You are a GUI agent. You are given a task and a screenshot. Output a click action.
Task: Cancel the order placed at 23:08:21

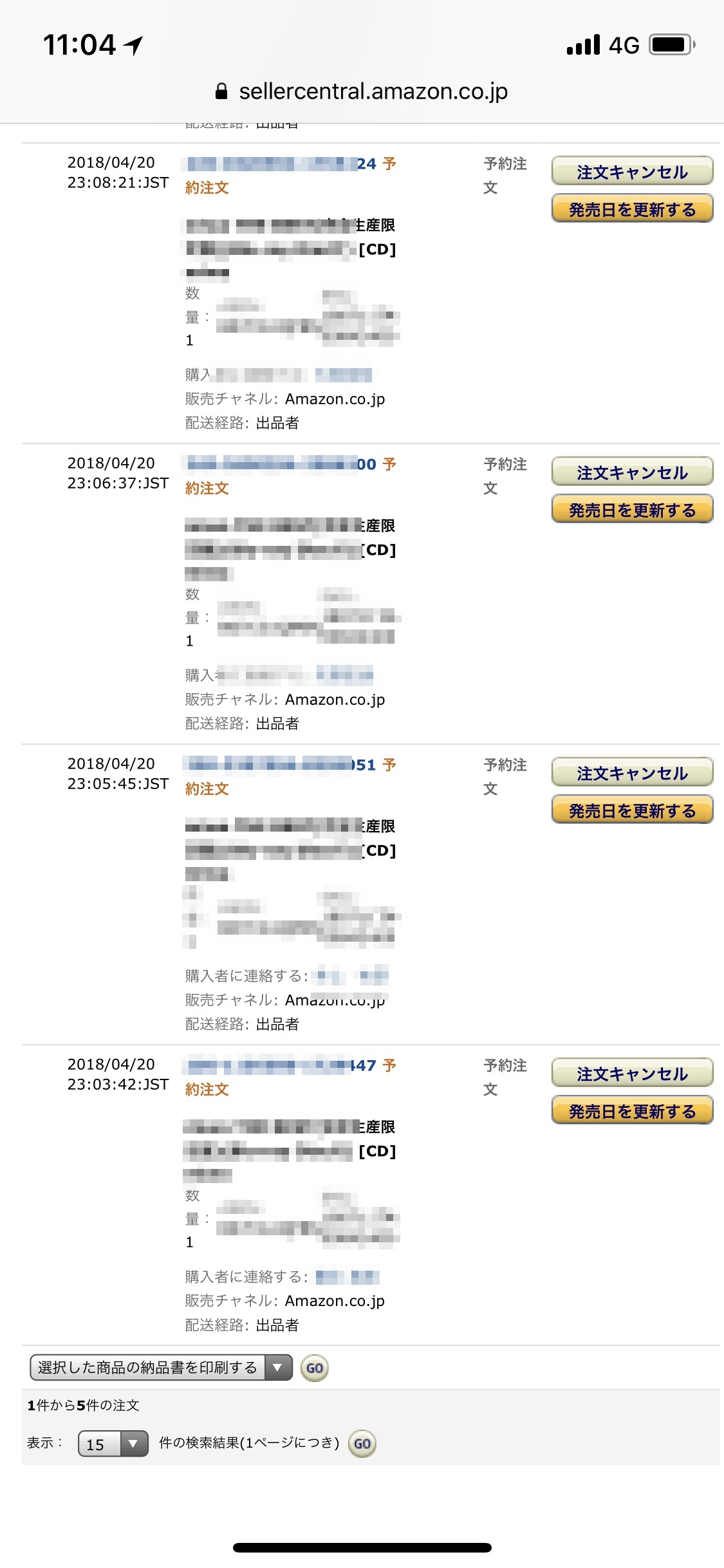[x=632, y=172]
